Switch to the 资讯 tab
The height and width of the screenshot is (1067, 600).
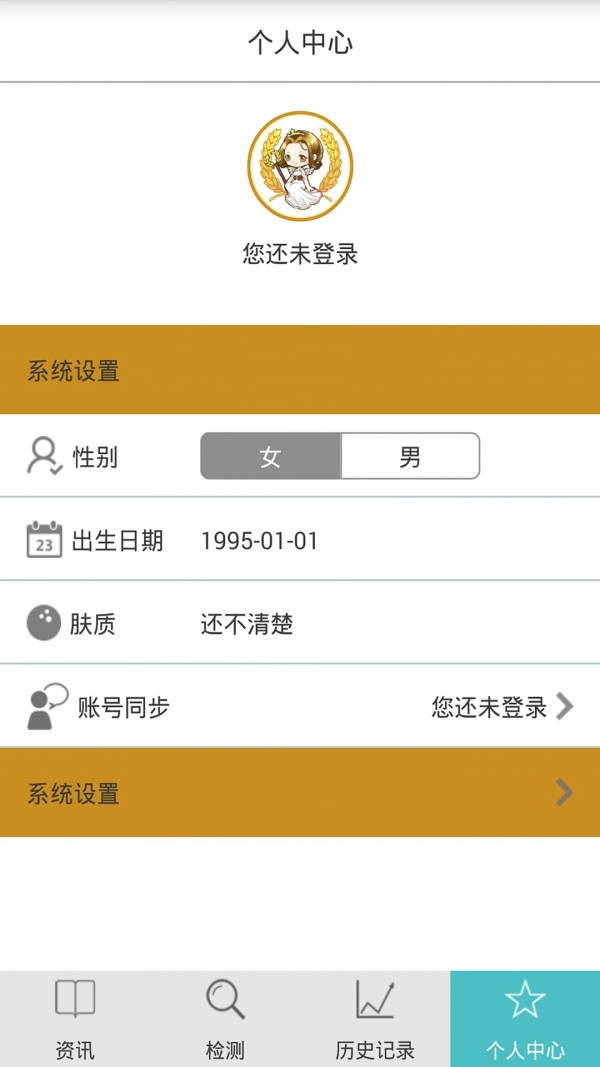point(75,1018)
